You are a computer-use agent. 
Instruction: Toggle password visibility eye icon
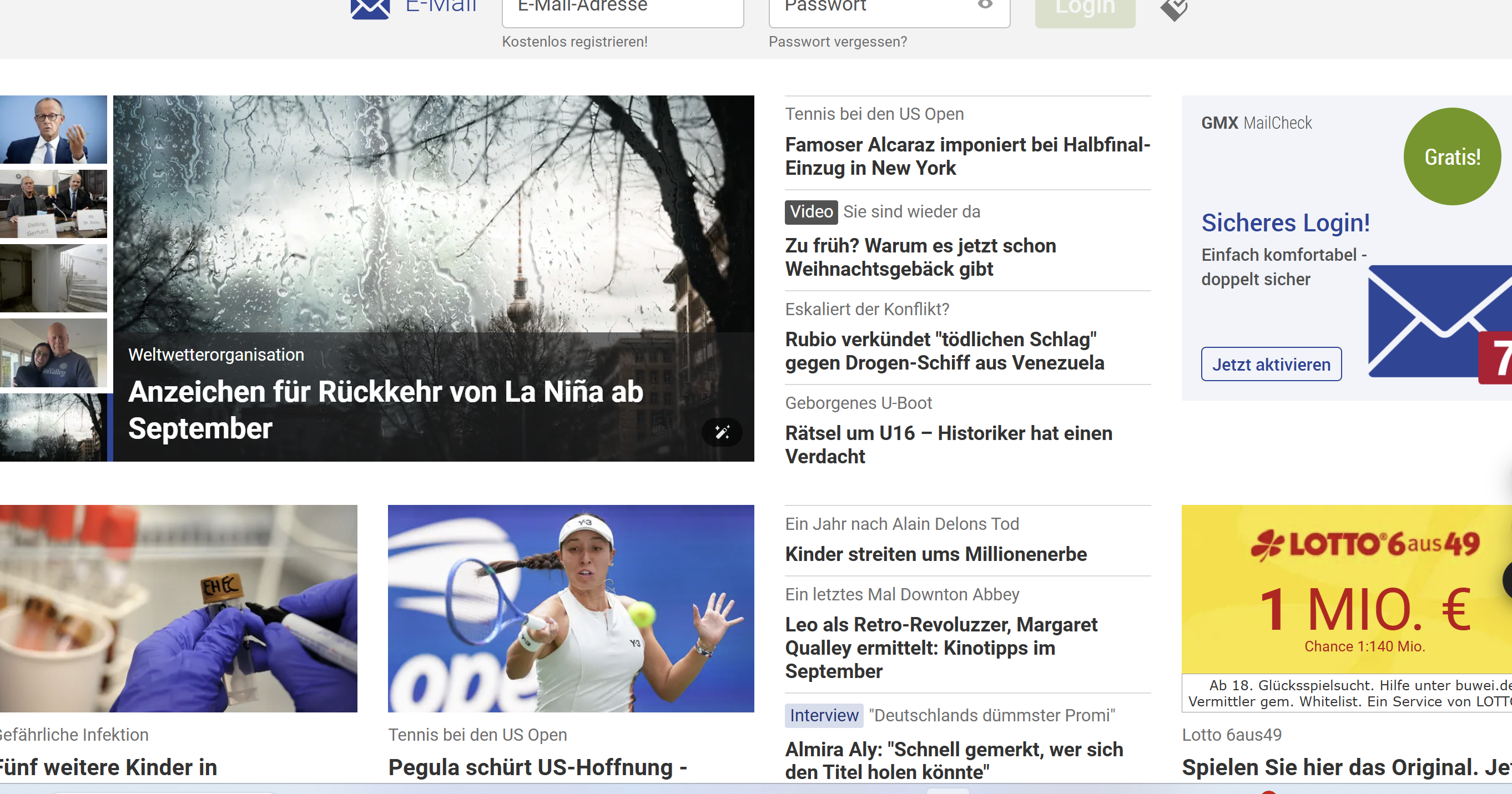coord(985,4)
